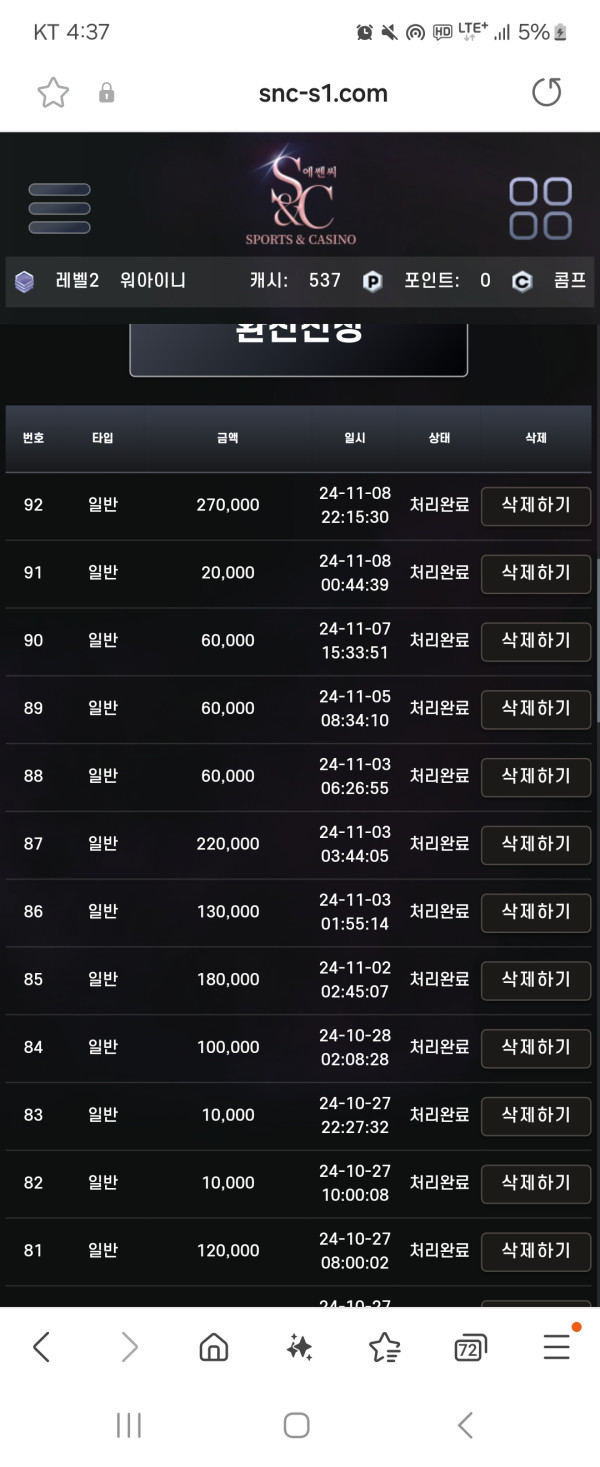600x1467 pixels.
Task: Open the hamburger drawer menu
Action: [x=60, y=208]
